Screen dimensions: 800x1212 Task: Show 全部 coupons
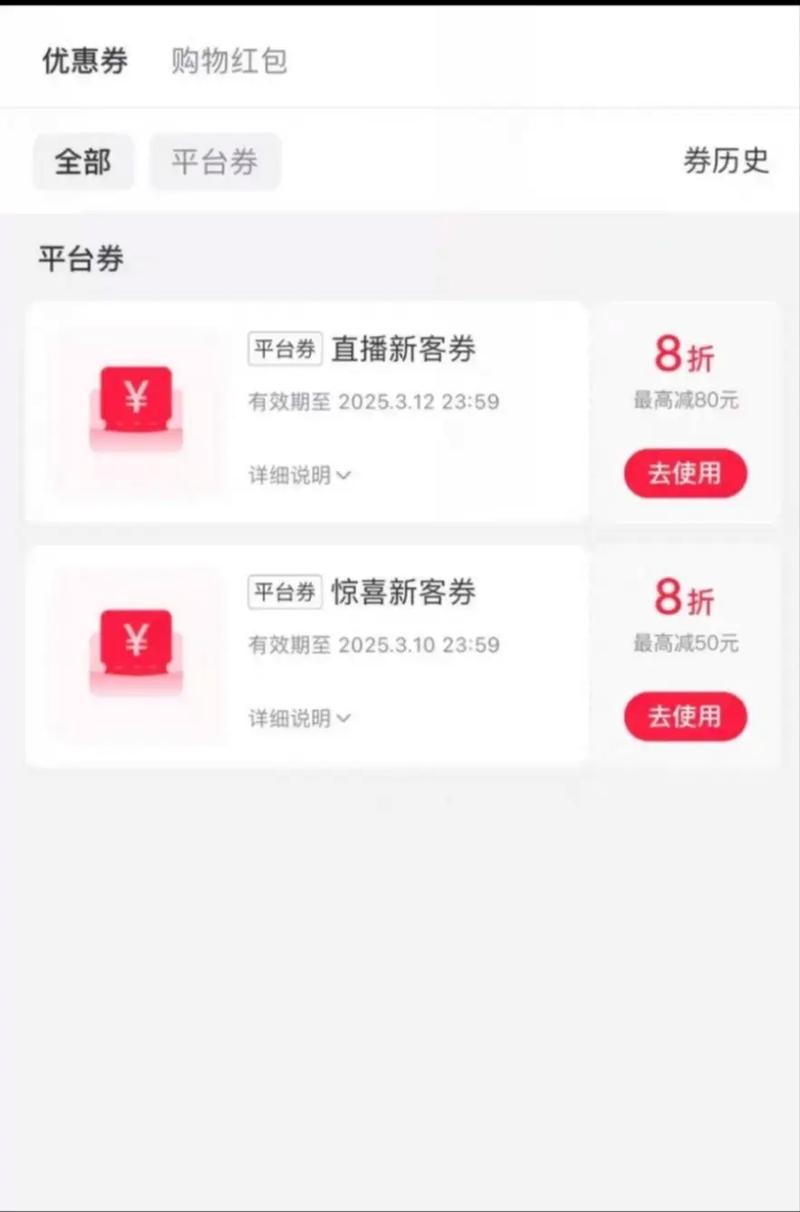click(x=83, y=162)
